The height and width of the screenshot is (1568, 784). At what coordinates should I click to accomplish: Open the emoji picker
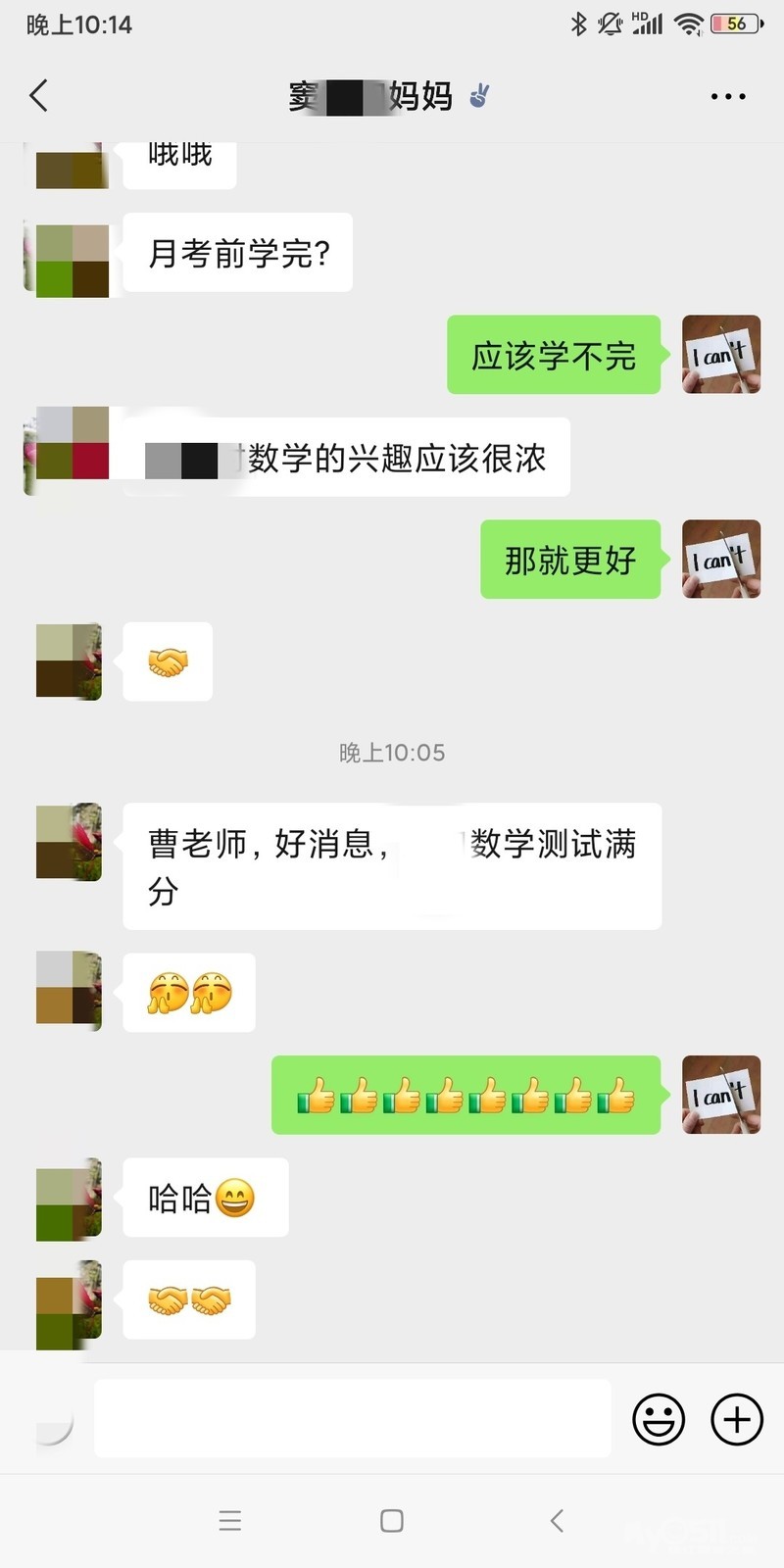[x=659, y=1418]
